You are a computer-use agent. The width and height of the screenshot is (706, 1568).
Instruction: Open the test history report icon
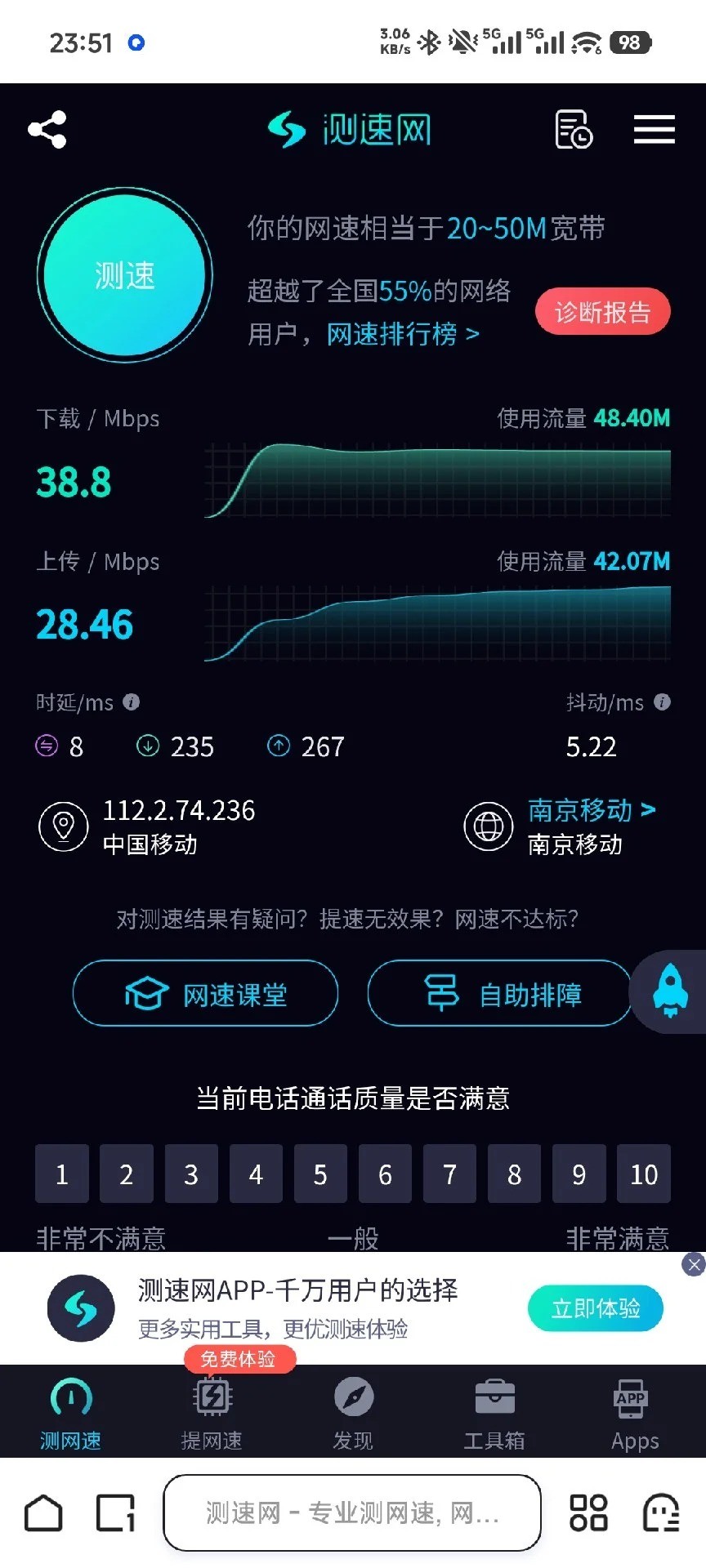572,129
